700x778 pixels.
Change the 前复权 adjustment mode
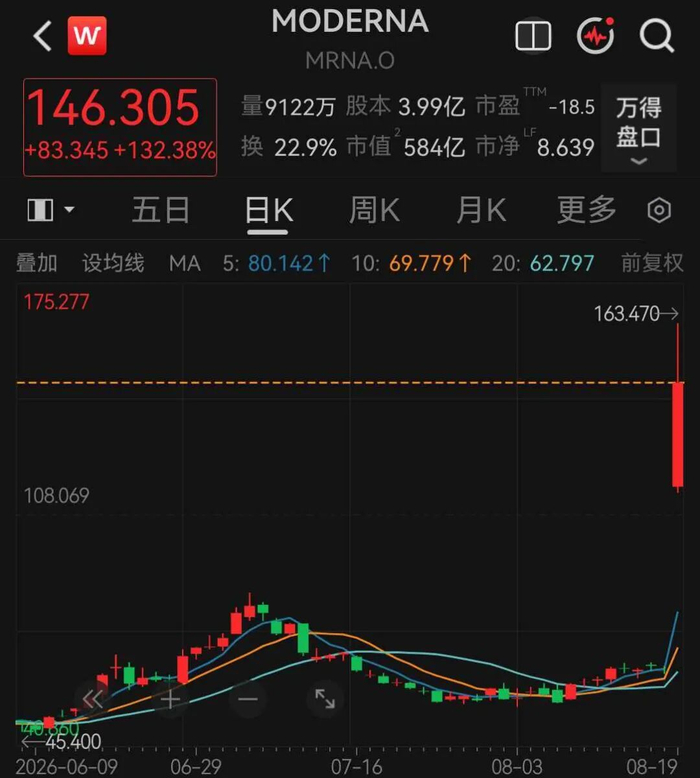click(652, 263)
